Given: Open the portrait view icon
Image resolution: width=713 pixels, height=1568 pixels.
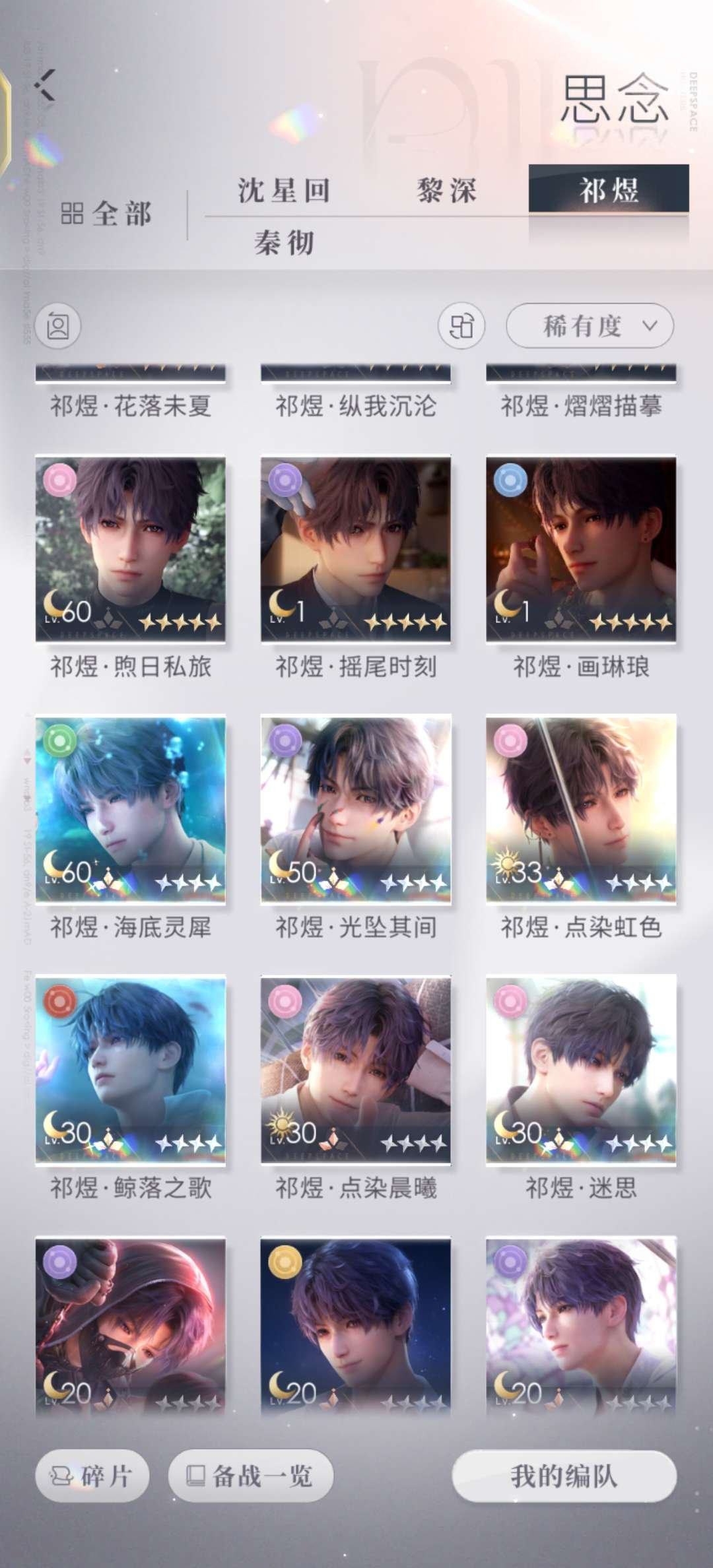Looking at the screenshot, I should tap(58, 326).
